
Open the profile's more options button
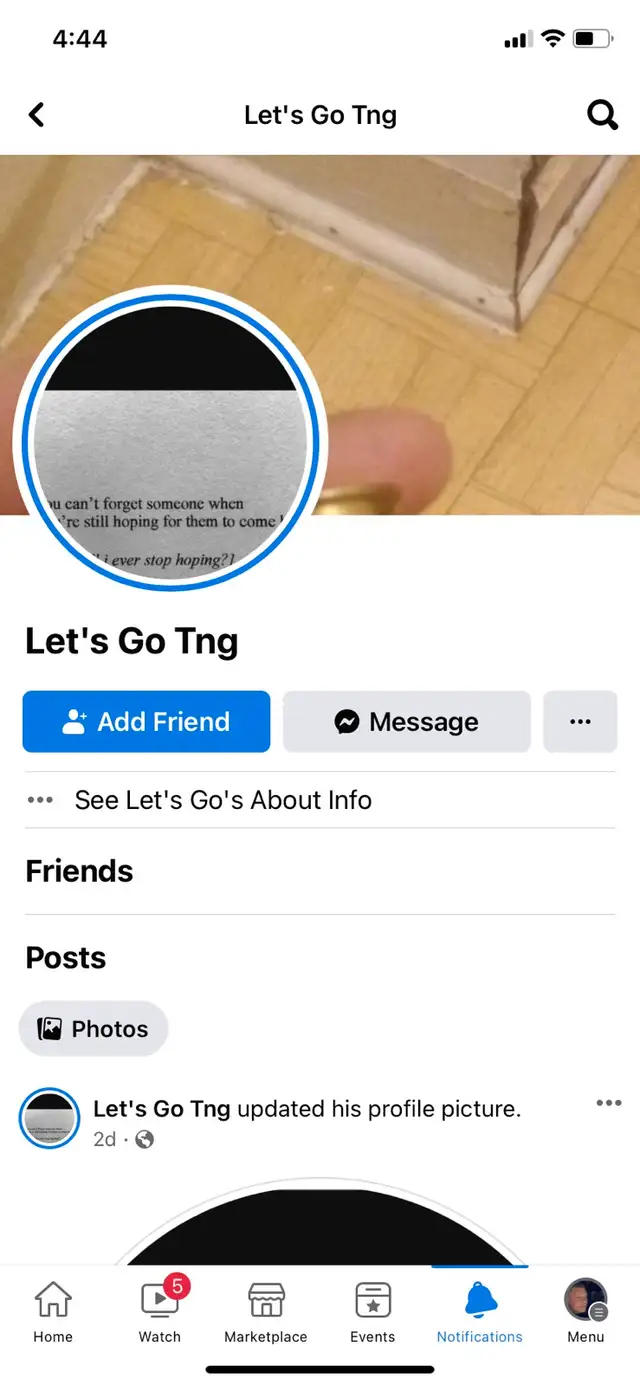(580, 721)
